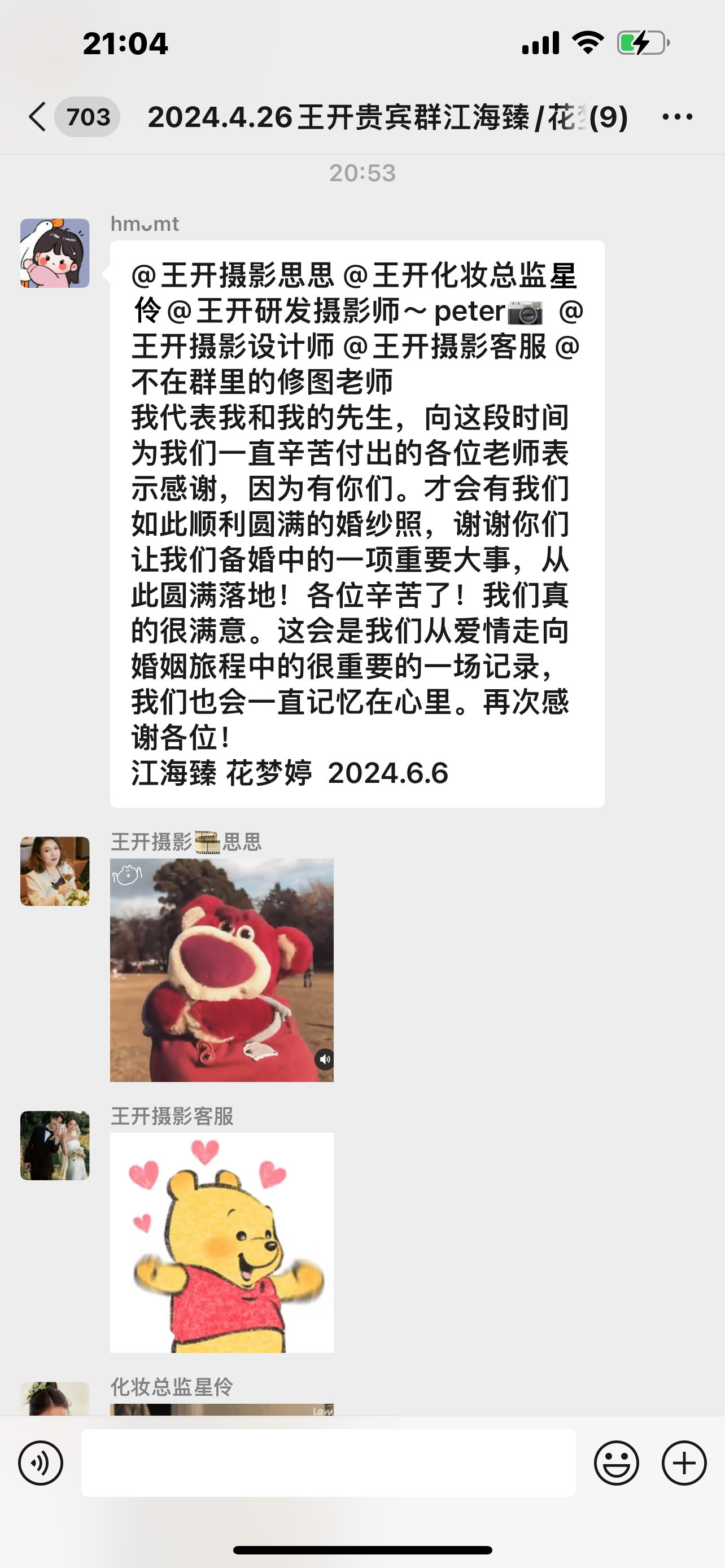Viewport: 725px width, 1568px height.
Task: Open the Winnie the Pooh hearts sticker
Action: [x=221, y=1243]
